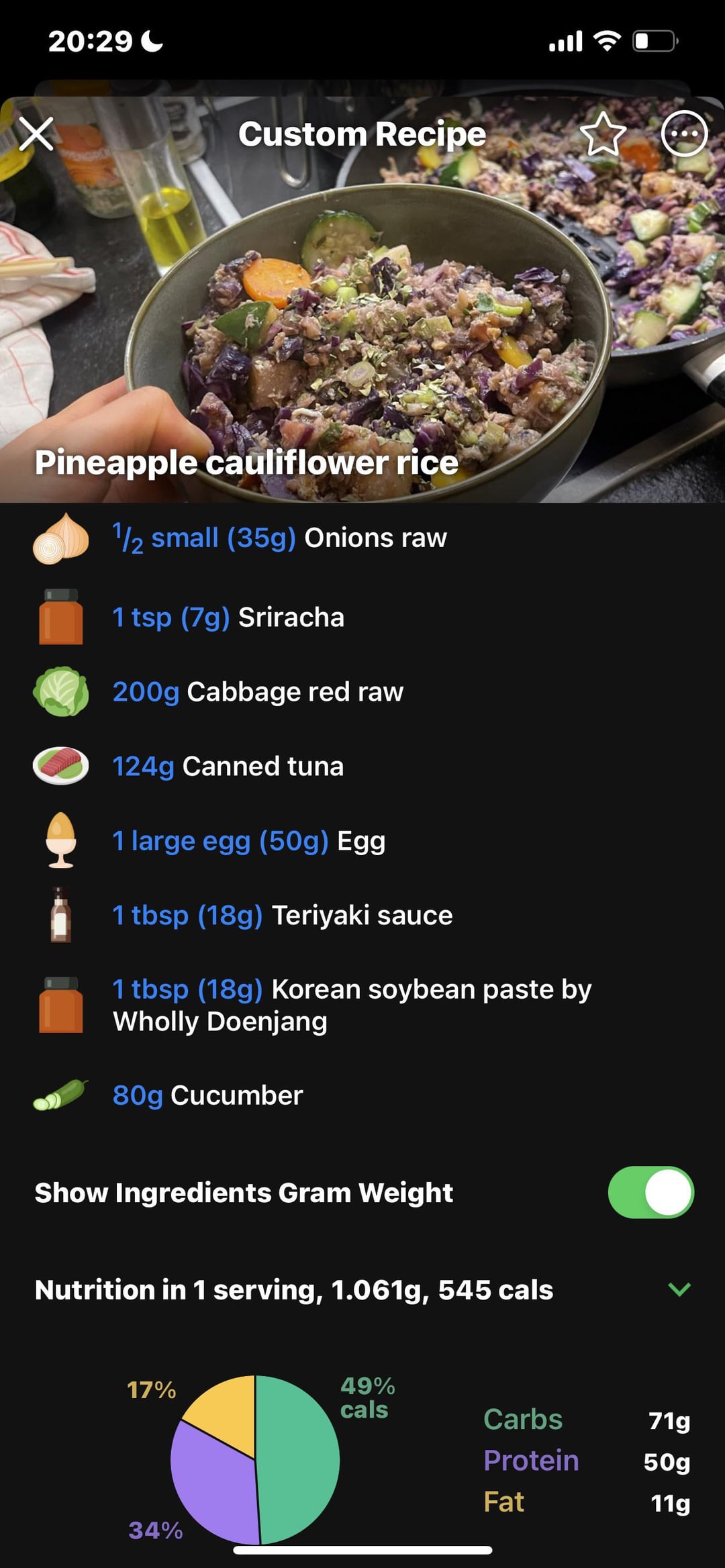Disable Show Ingredients Gram Weight
Viewport: 725px width, 1568px height.
coord(650,1193)
